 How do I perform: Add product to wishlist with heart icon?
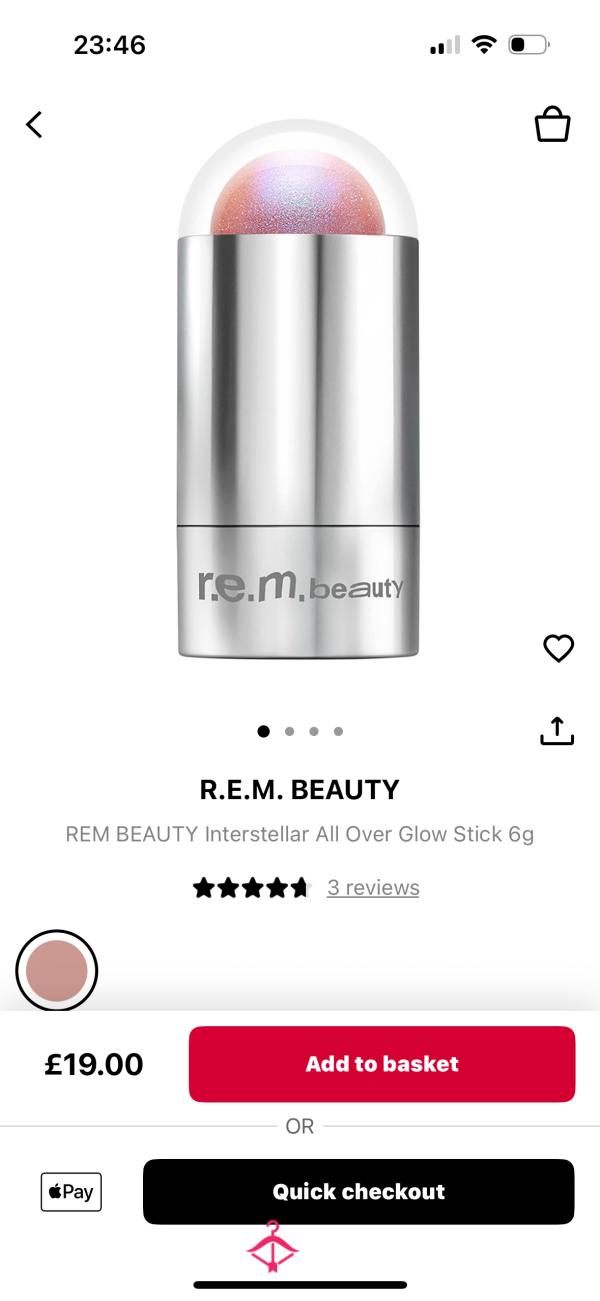pos(558,648)
